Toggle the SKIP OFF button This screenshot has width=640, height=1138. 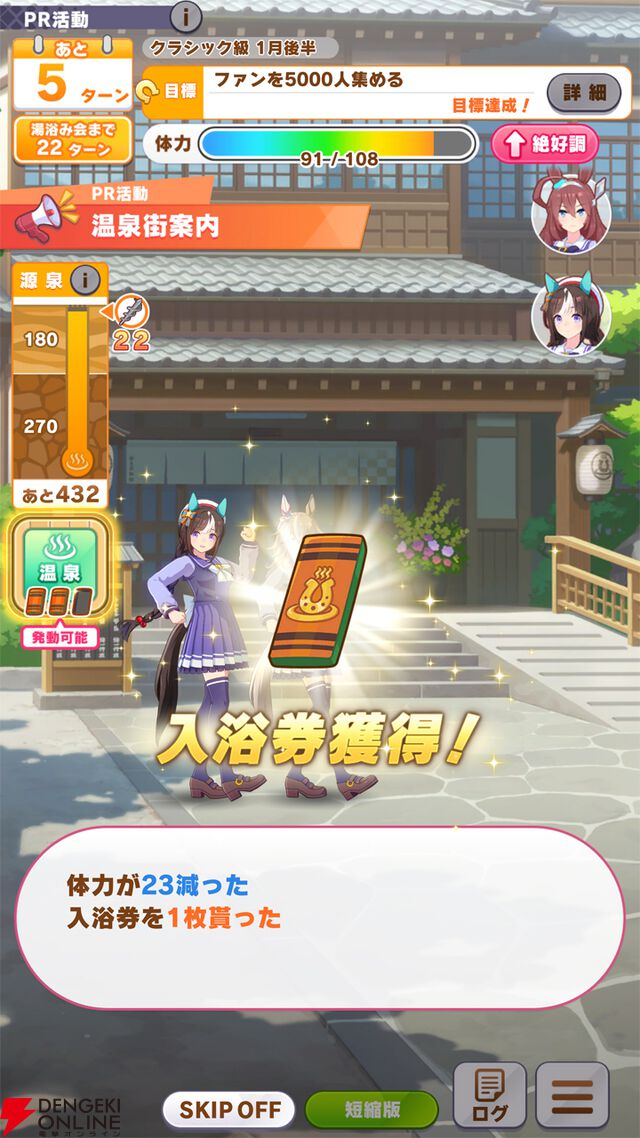[x=229, y=1109]
